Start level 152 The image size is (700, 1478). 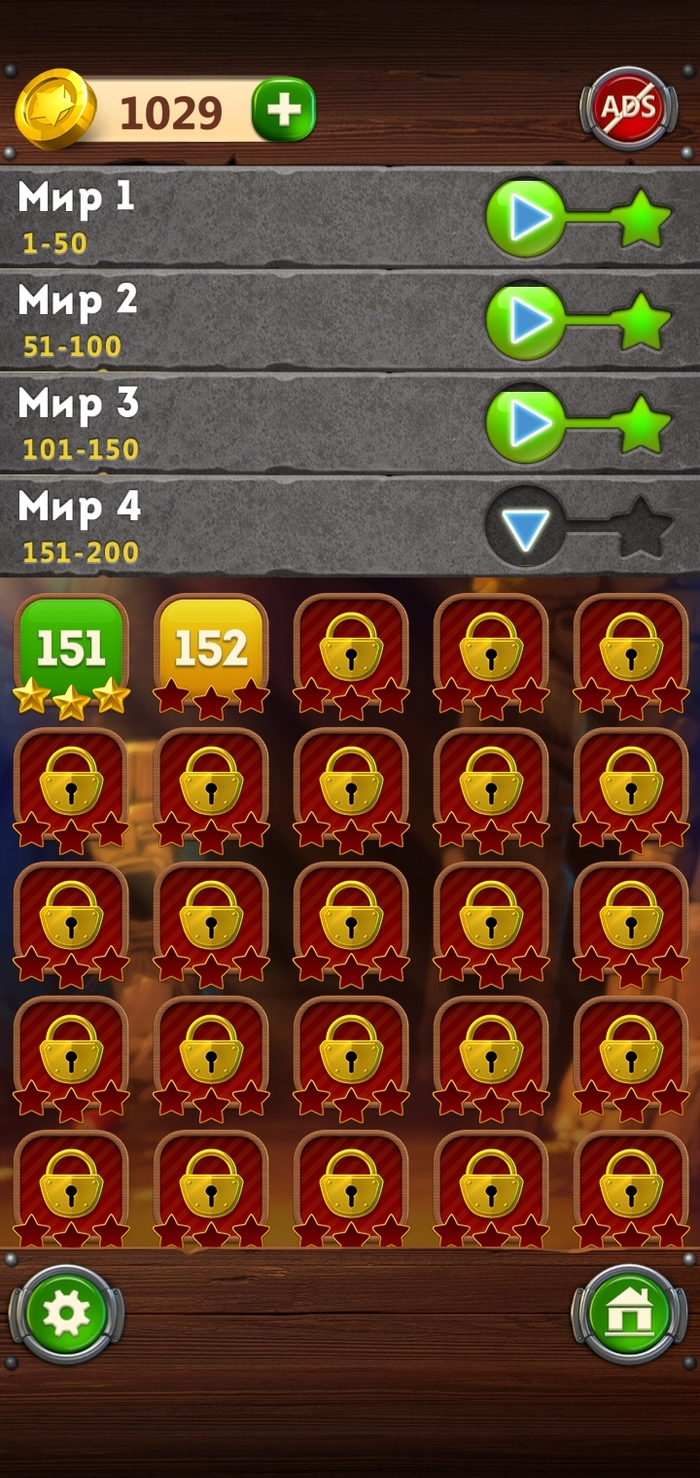tap(211, 648)
